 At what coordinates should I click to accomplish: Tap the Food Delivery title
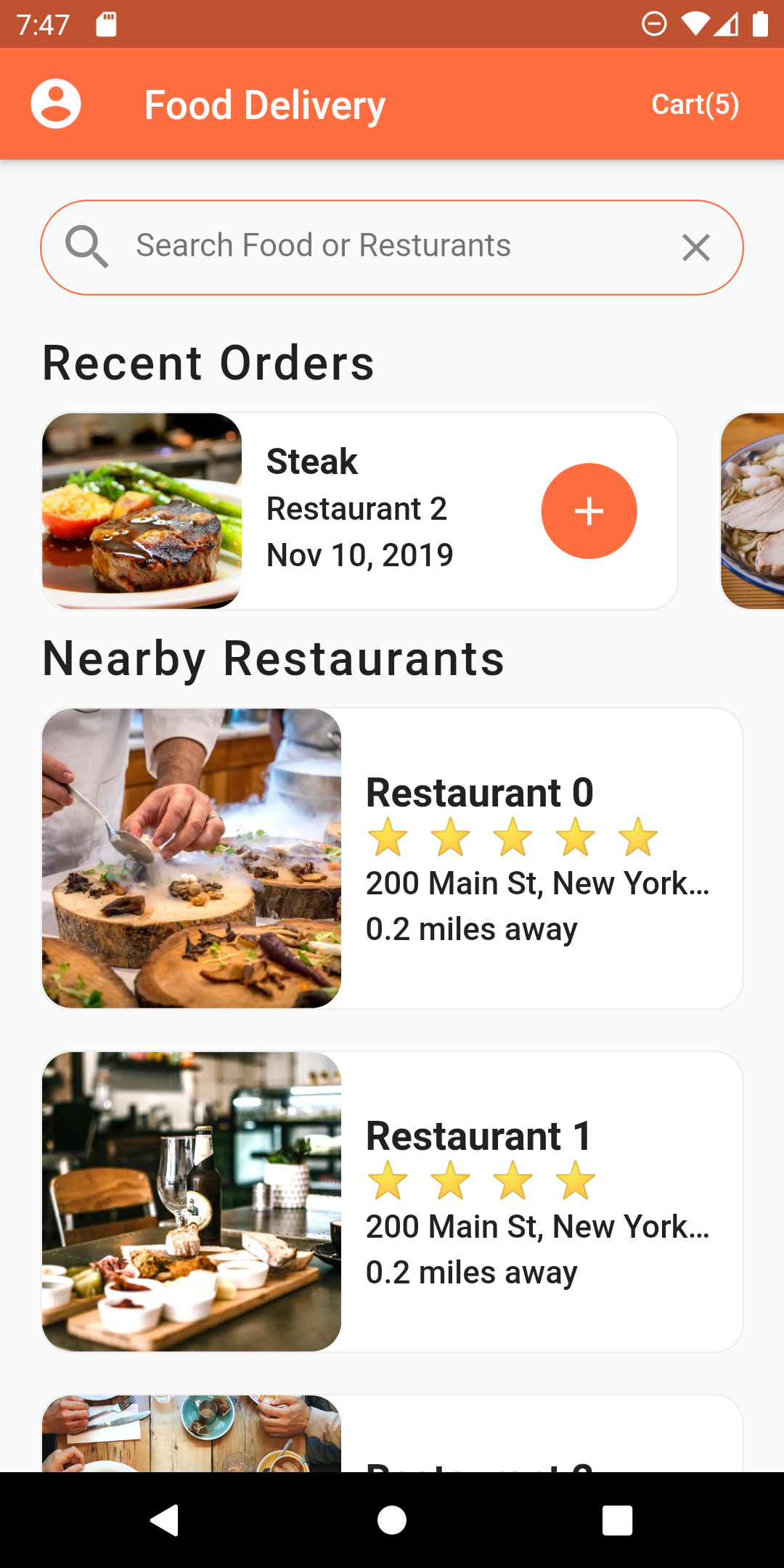click(264, 104)
